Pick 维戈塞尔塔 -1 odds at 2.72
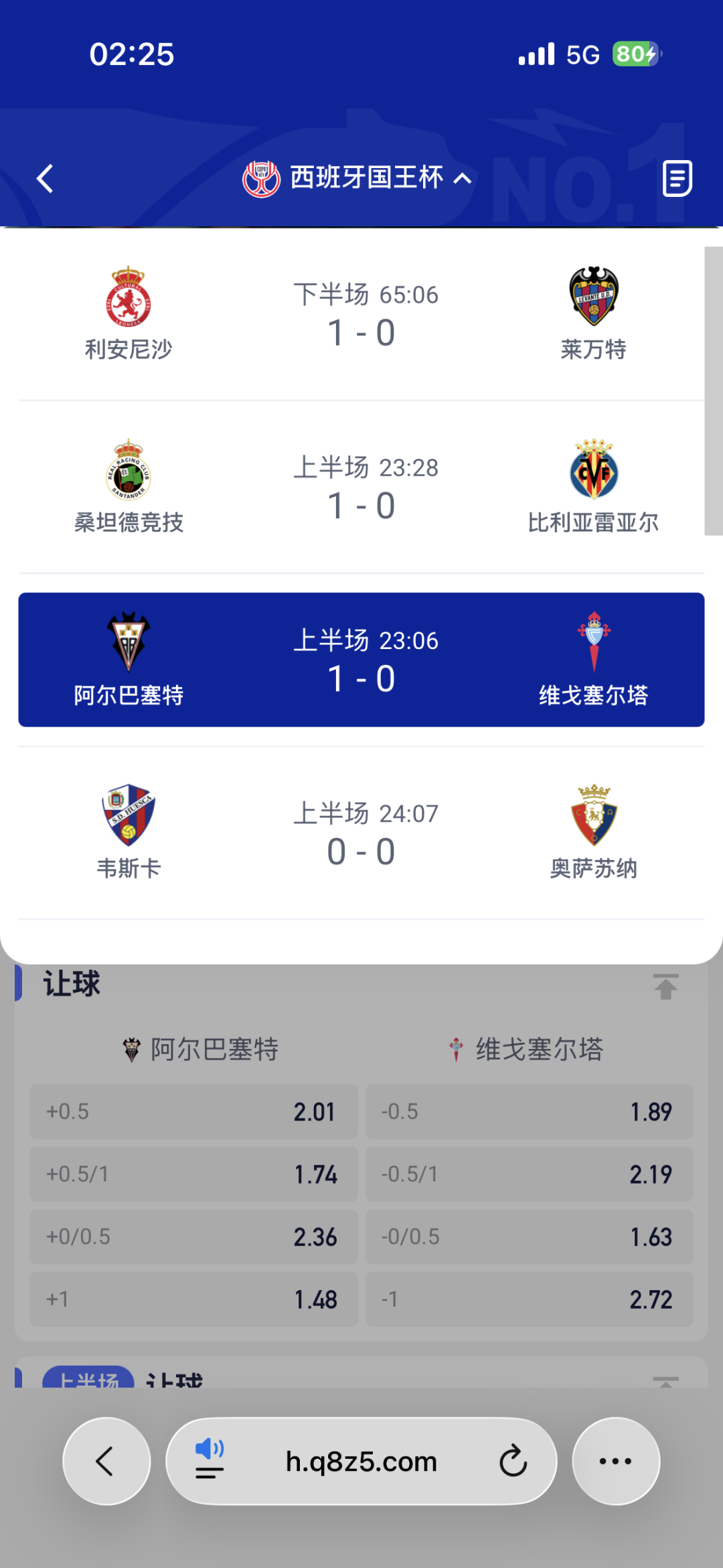723x1568 pixels. 530,1299
